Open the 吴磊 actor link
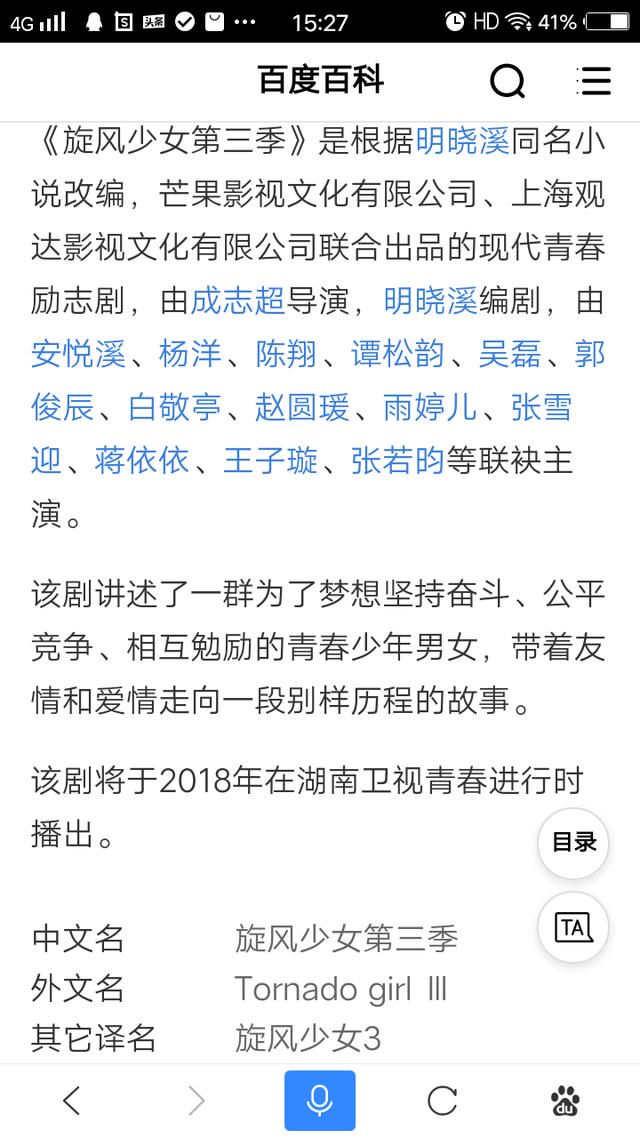640x1138 pixels. point(510,354)
